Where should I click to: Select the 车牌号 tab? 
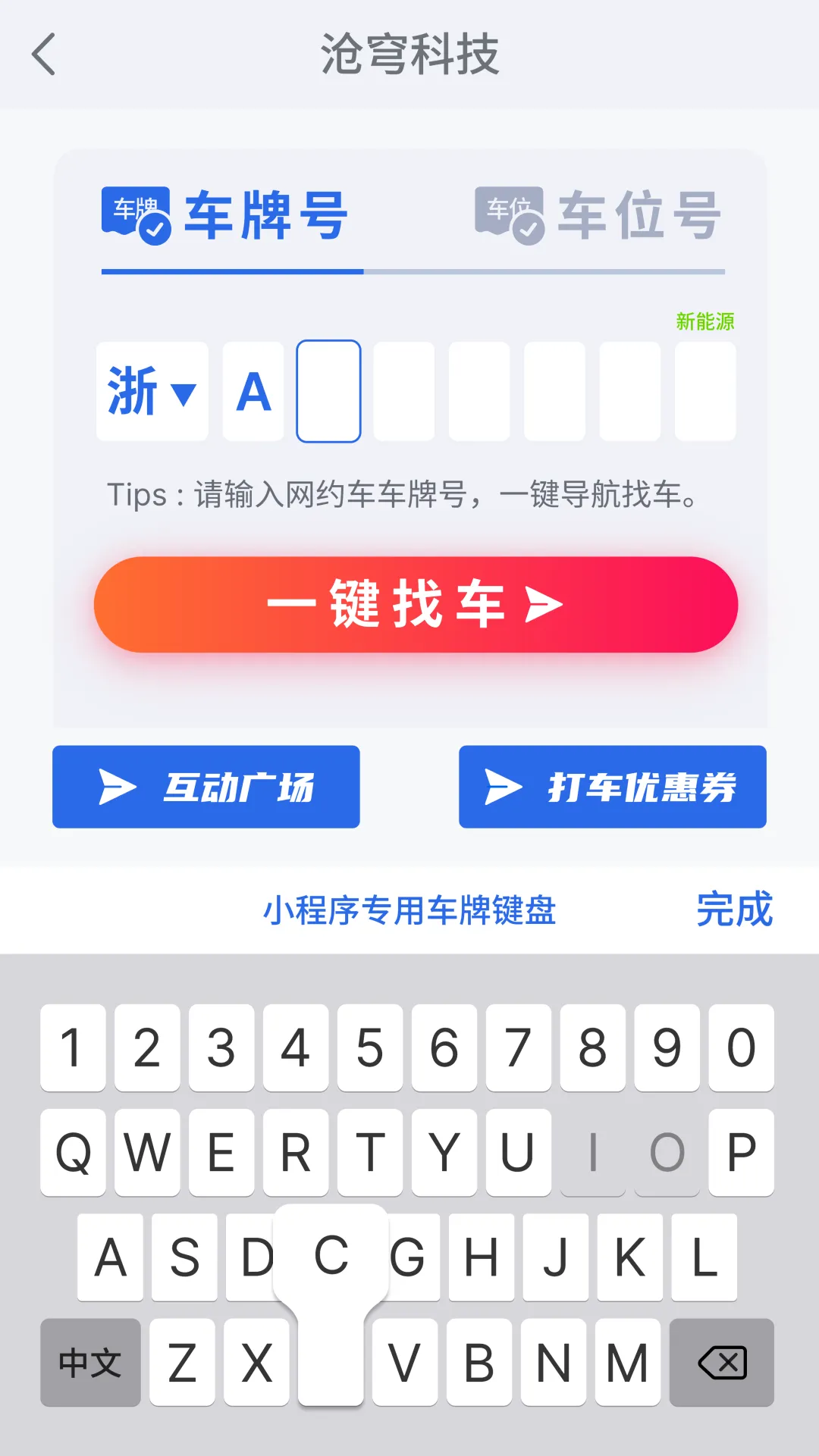(x=226, y=216)
